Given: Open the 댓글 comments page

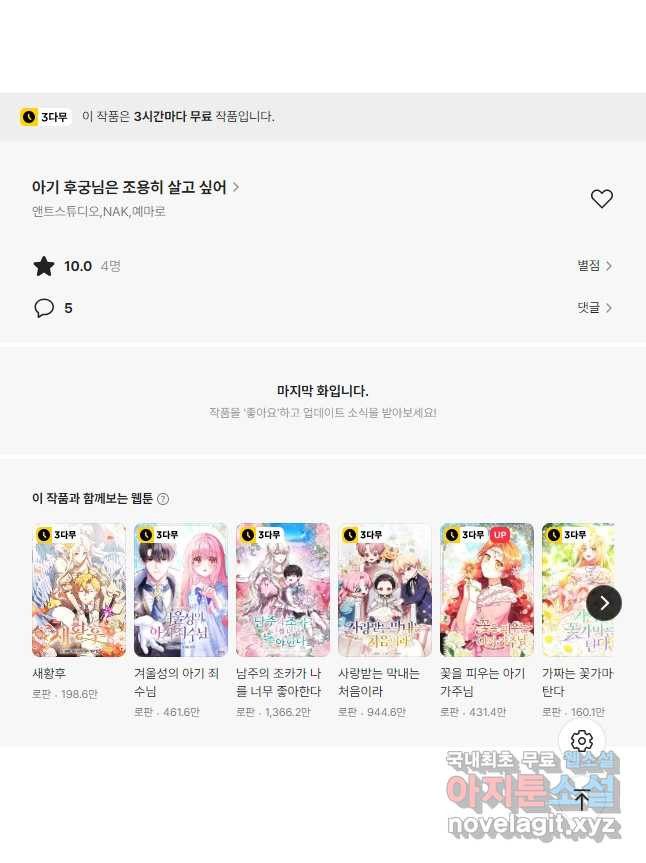Looking at the screenshot, I should click(594, 308).
